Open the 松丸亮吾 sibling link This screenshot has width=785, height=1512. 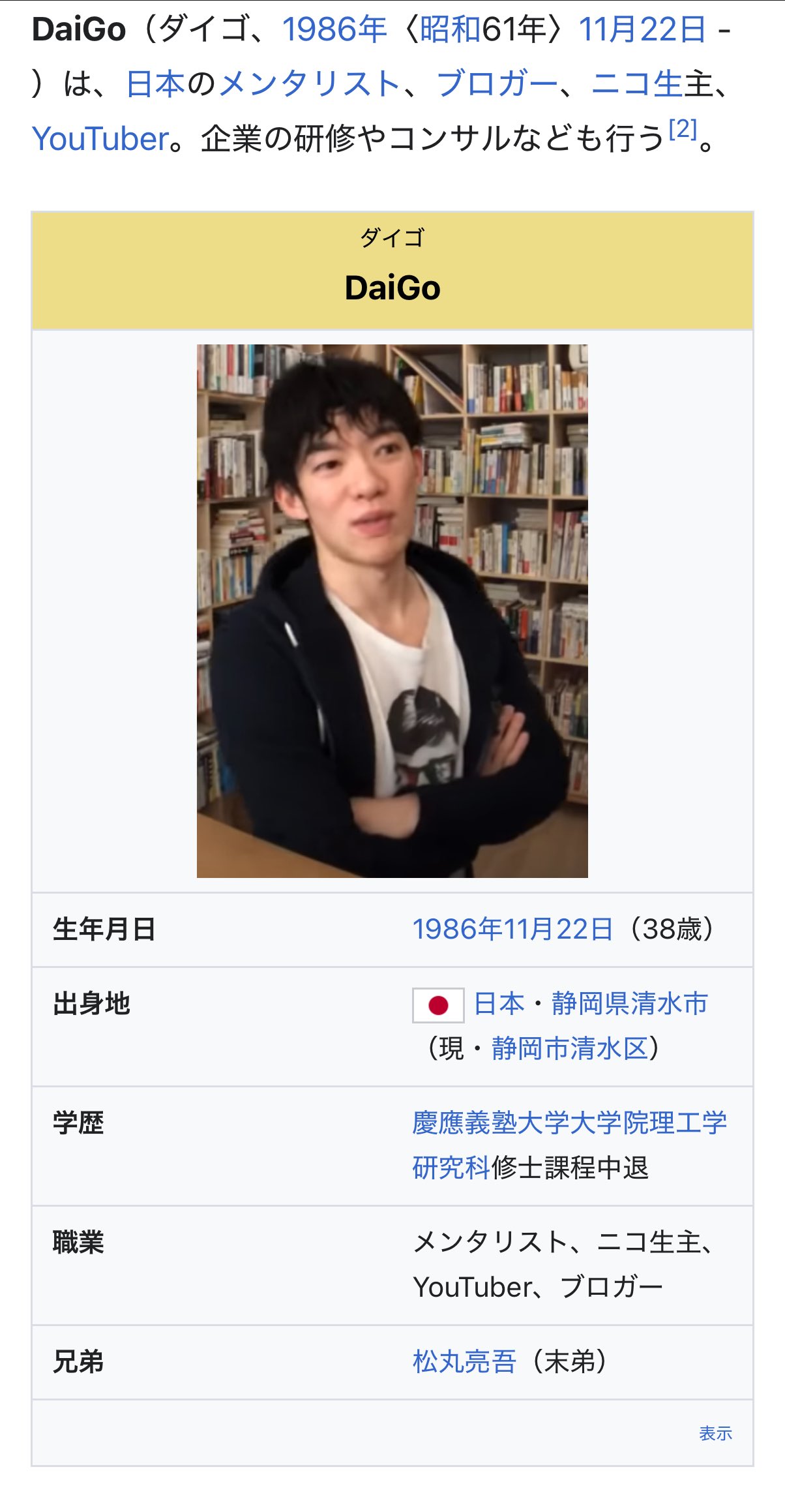[x=464, y=1361]
